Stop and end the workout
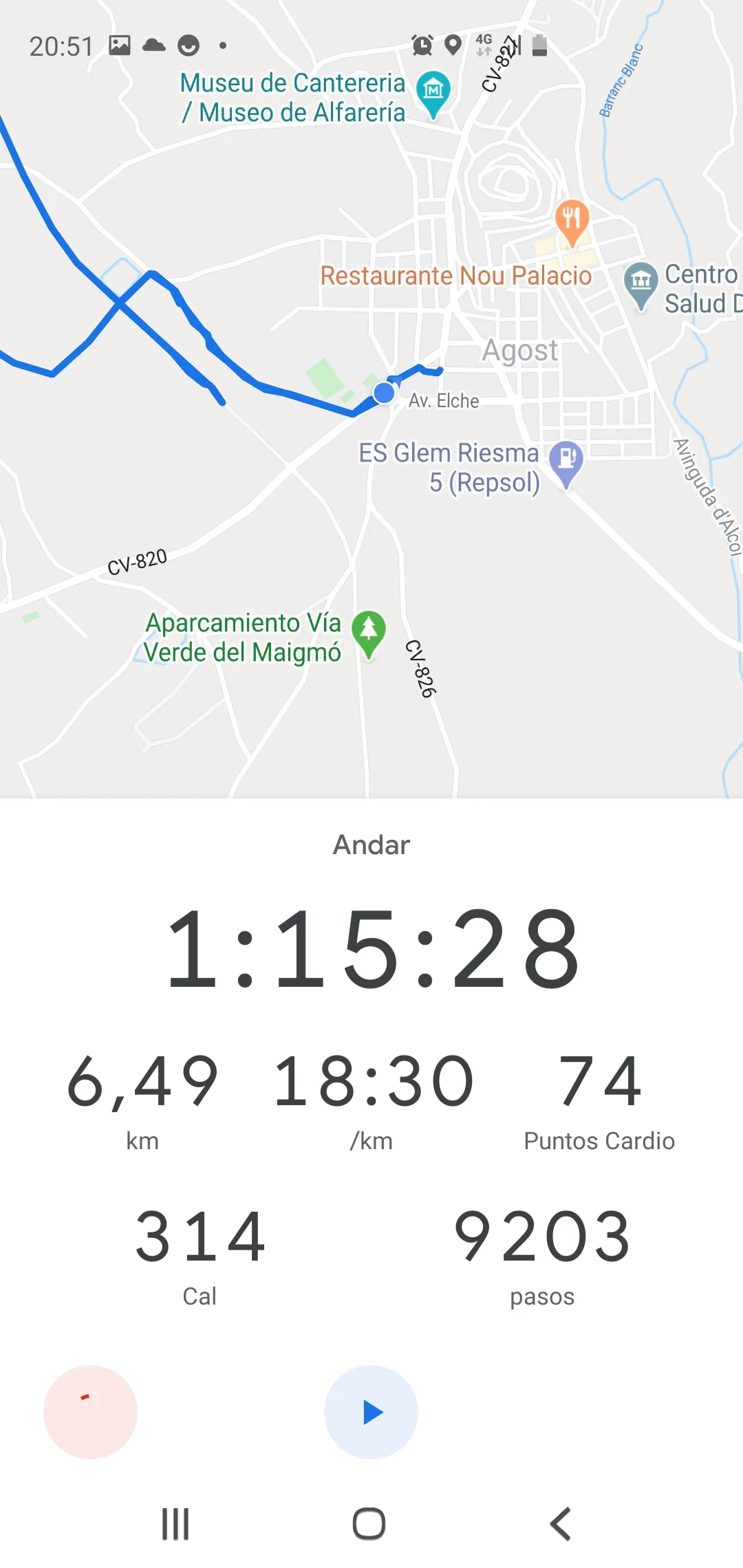743x1568 pixels. click(90, 1412)
